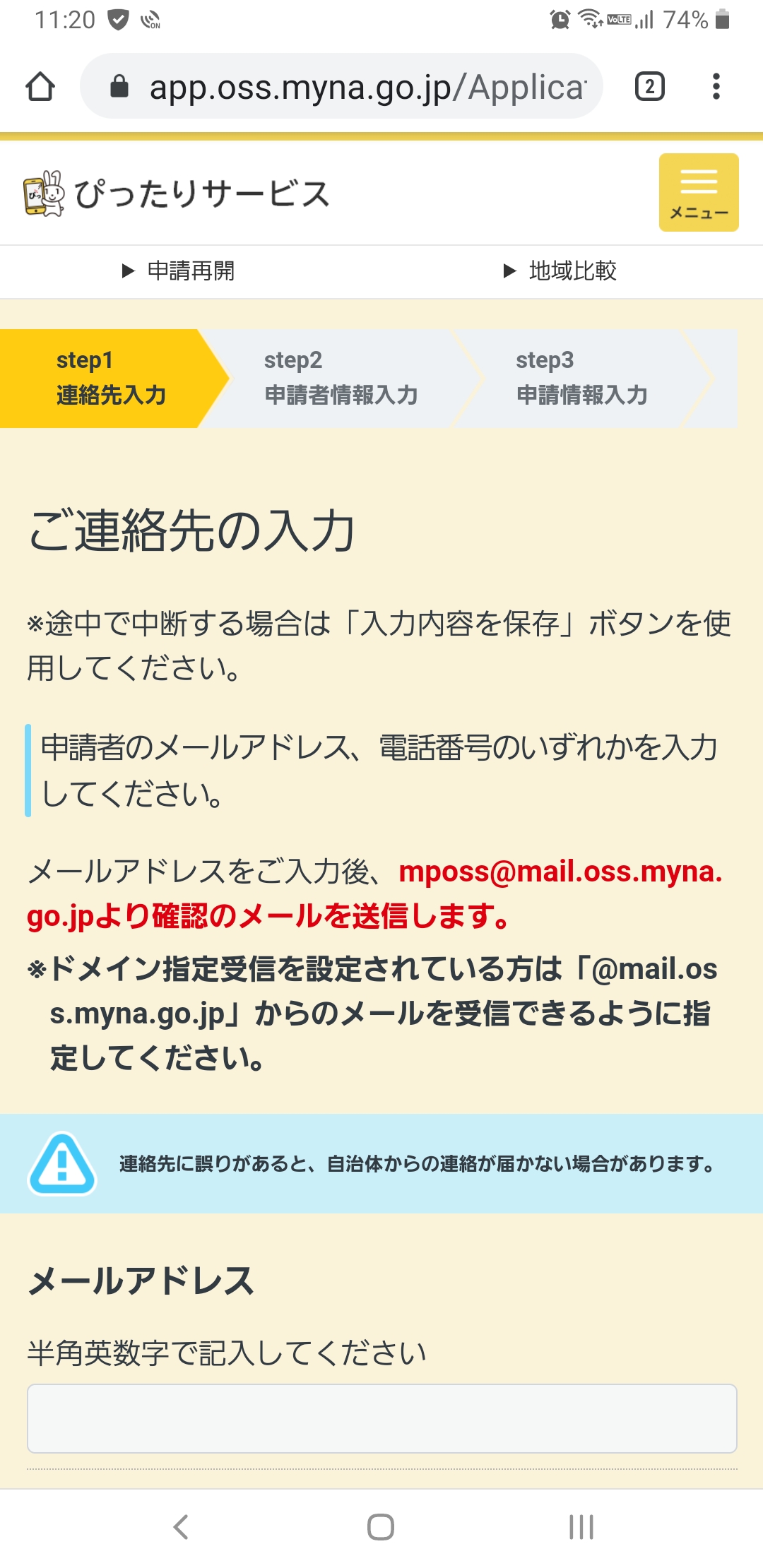
Task: Open the recent apps view
Action: tap(581, 1527)
